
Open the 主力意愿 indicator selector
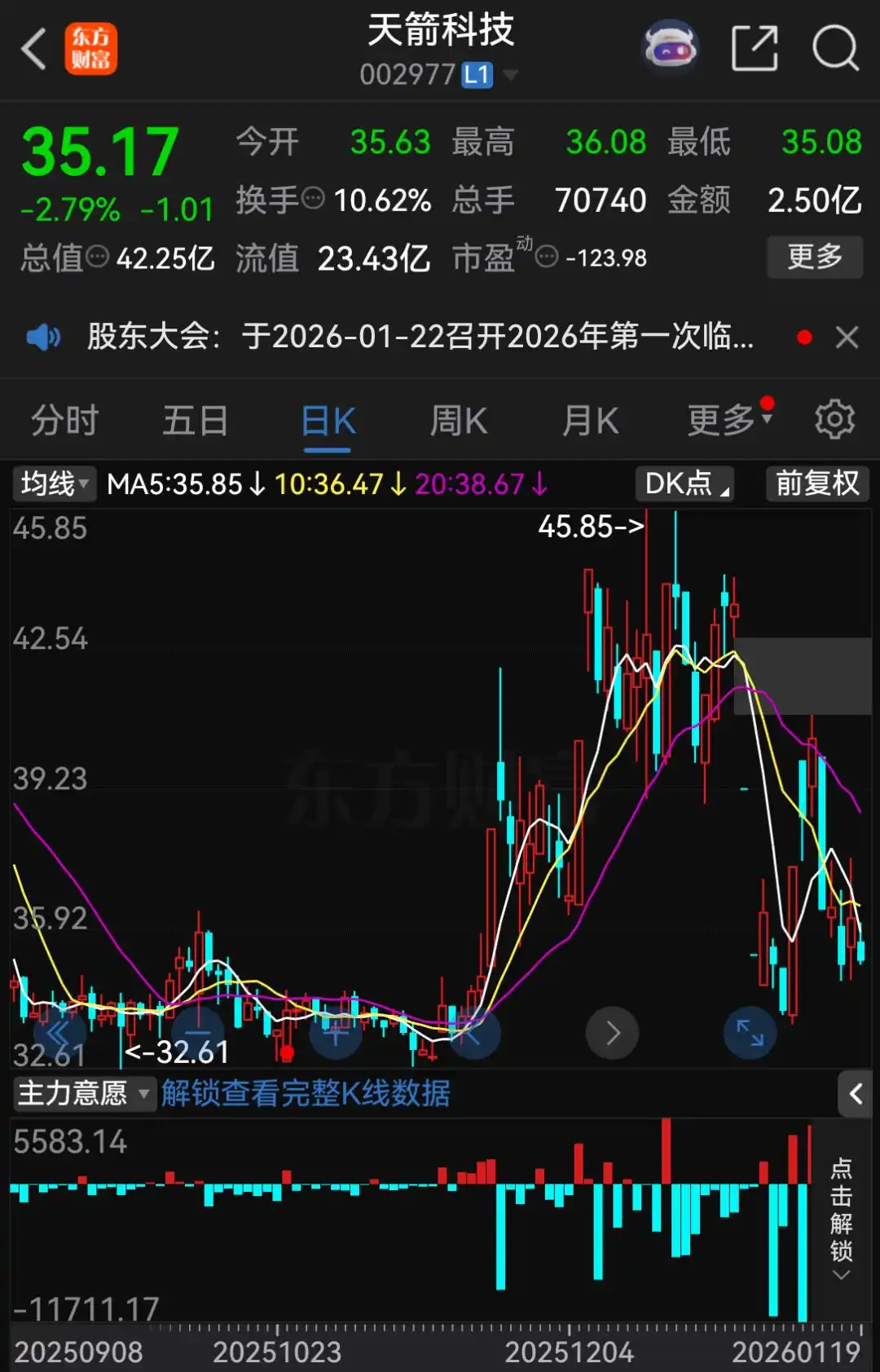tap(81, 1095)
